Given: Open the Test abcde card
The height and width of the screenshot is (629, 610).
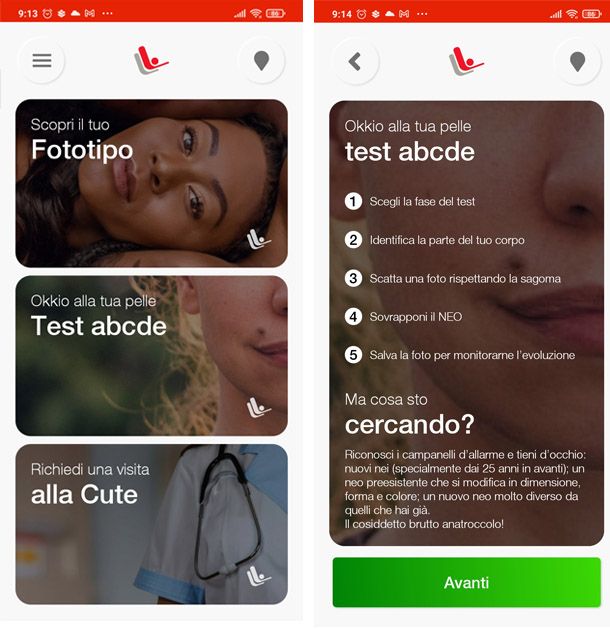Looking at the screenshot, I should pyautogui.click(x=151, y=355).
